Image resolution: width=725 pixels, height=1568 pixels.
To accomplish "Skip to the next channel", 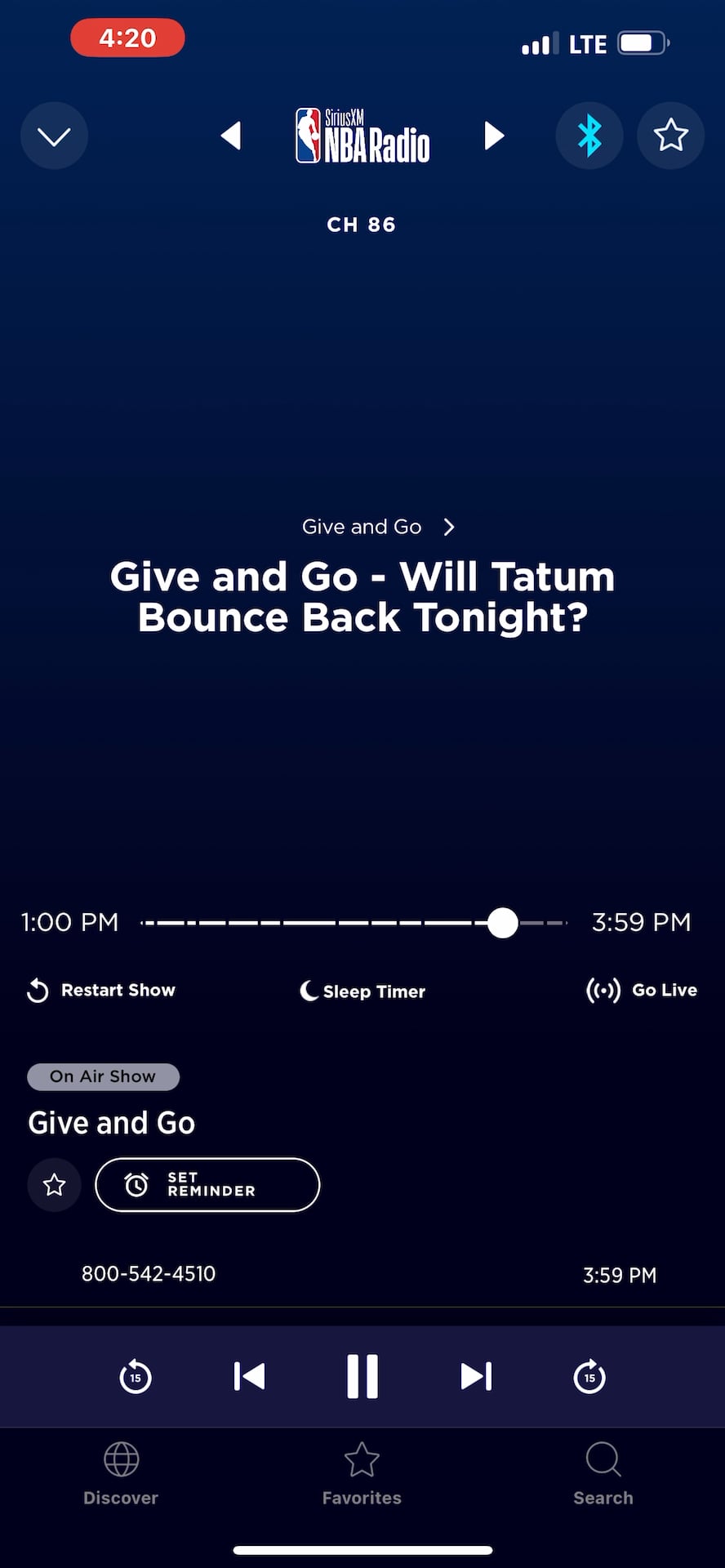I will (x=493, y=136).
